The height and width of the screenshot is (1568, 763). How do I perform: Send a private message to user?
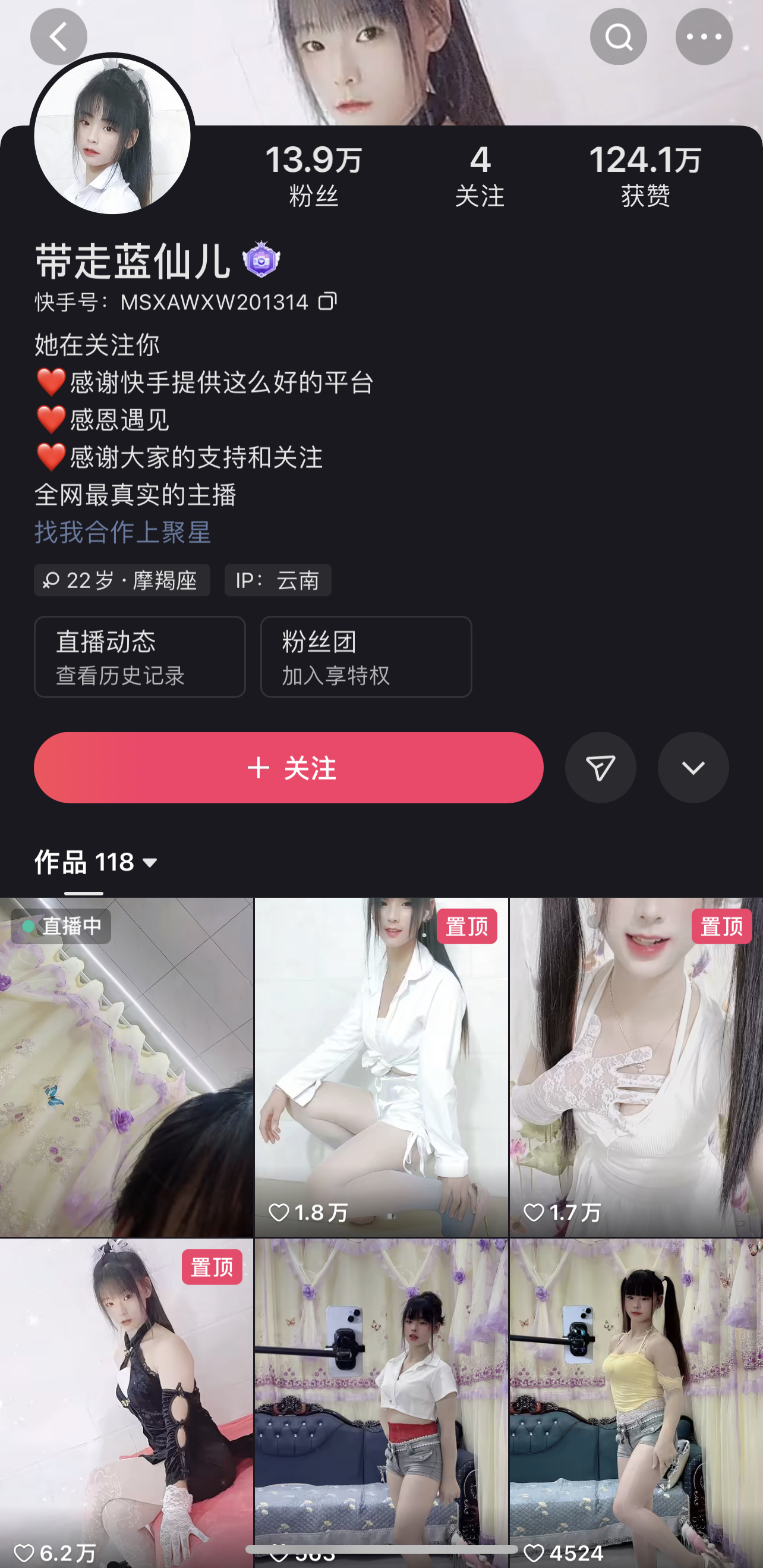600,767
